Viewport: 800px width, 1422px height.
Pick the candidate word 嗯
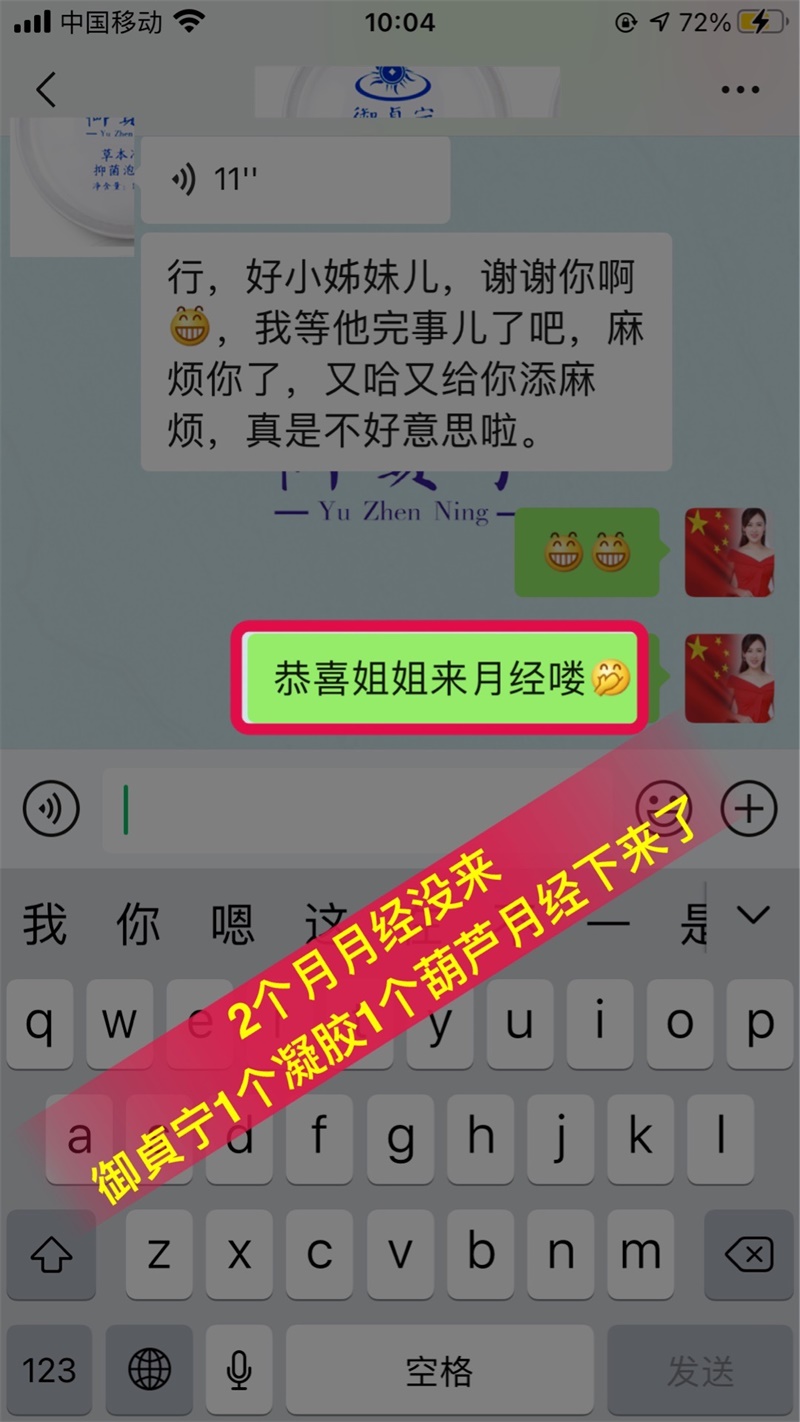[x=233, y=923]
